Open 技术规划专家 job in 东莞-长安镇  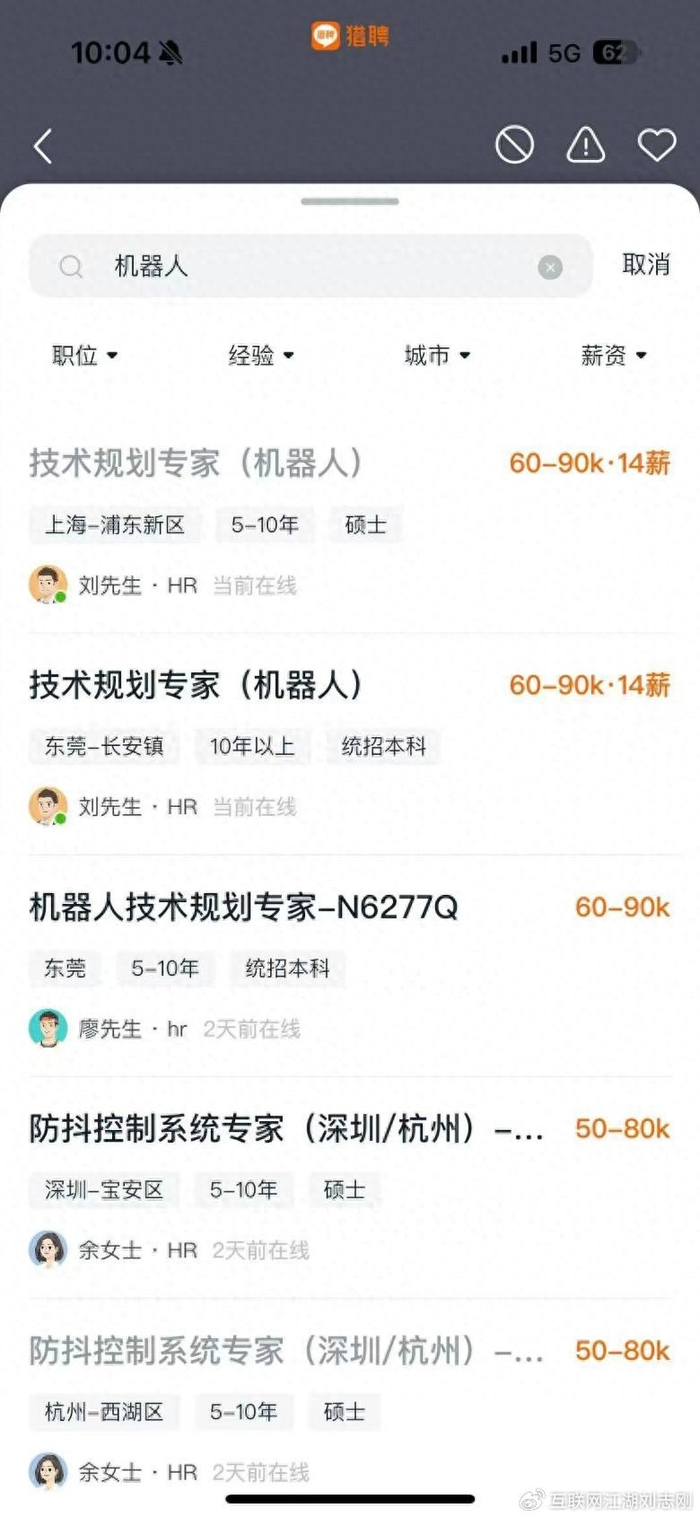(195, 685)
